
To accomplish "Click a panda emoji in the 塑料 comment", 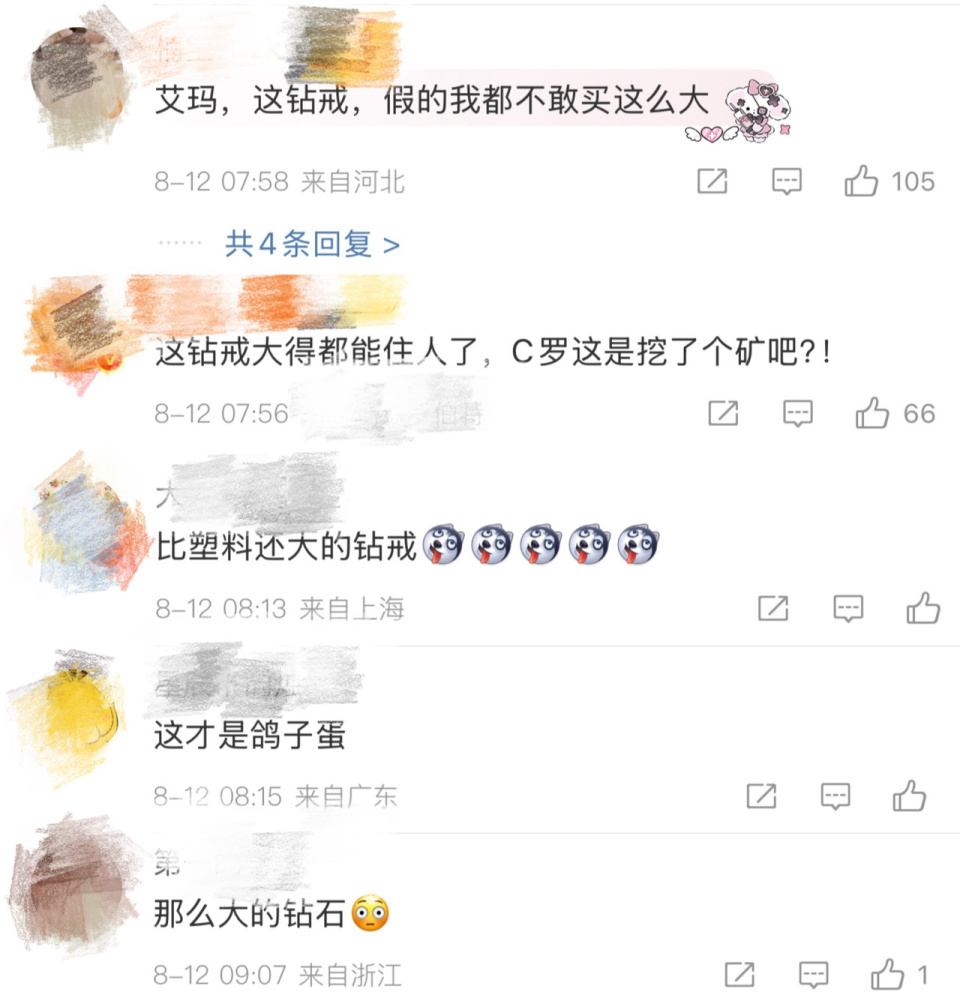I will tap(443, 543).
